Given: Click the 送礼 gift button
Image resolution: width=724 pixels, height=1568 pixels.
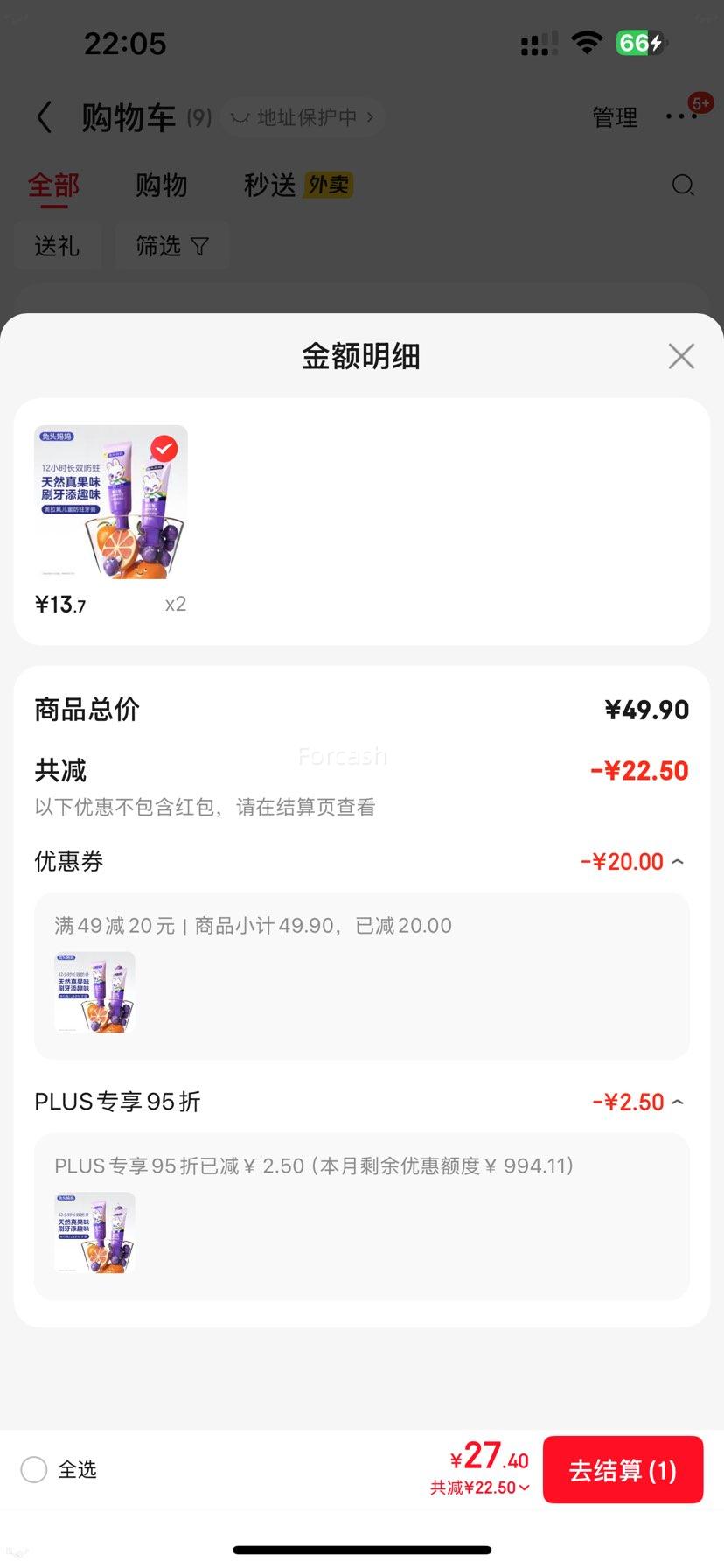Looking at the screenshot, I should [58, 246].
